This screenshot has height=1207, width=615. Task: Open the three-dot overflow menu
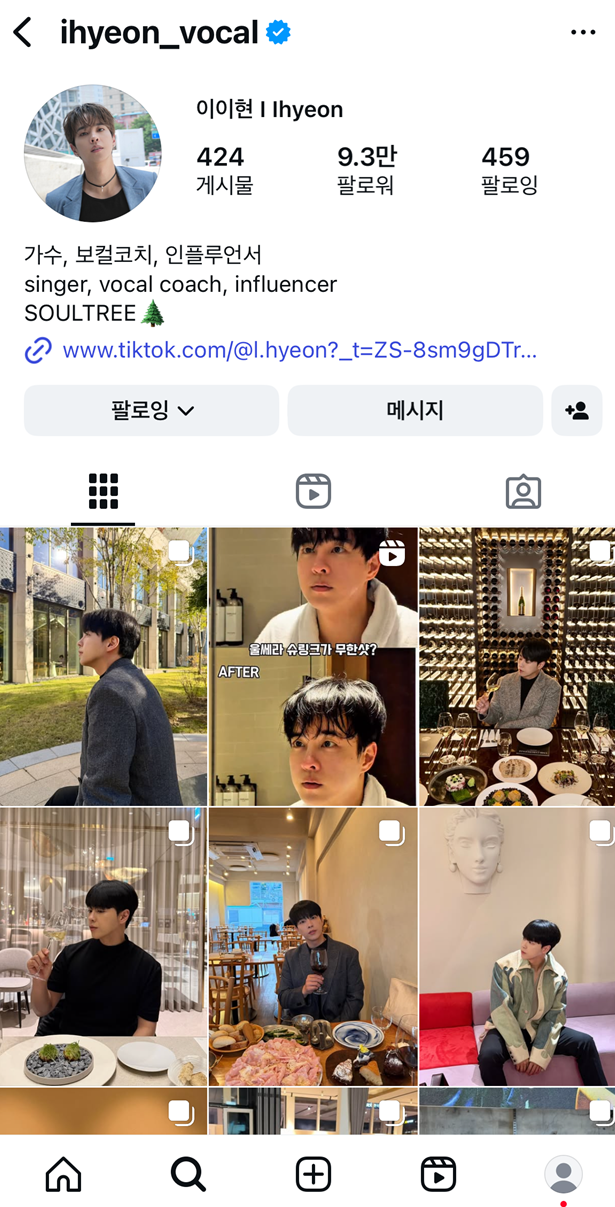[x=582, y=33]
